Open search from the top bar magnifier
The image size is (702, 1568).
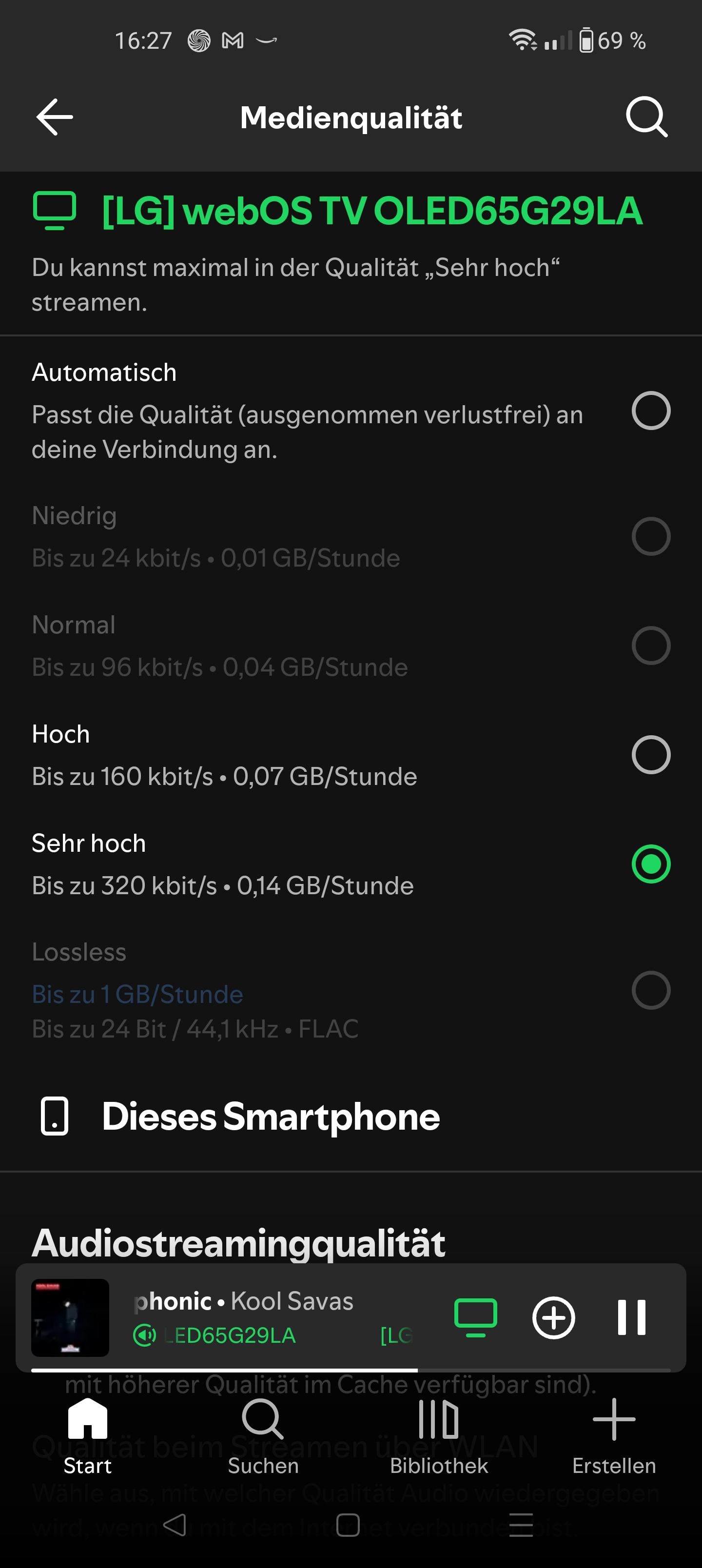pos(646,117)
